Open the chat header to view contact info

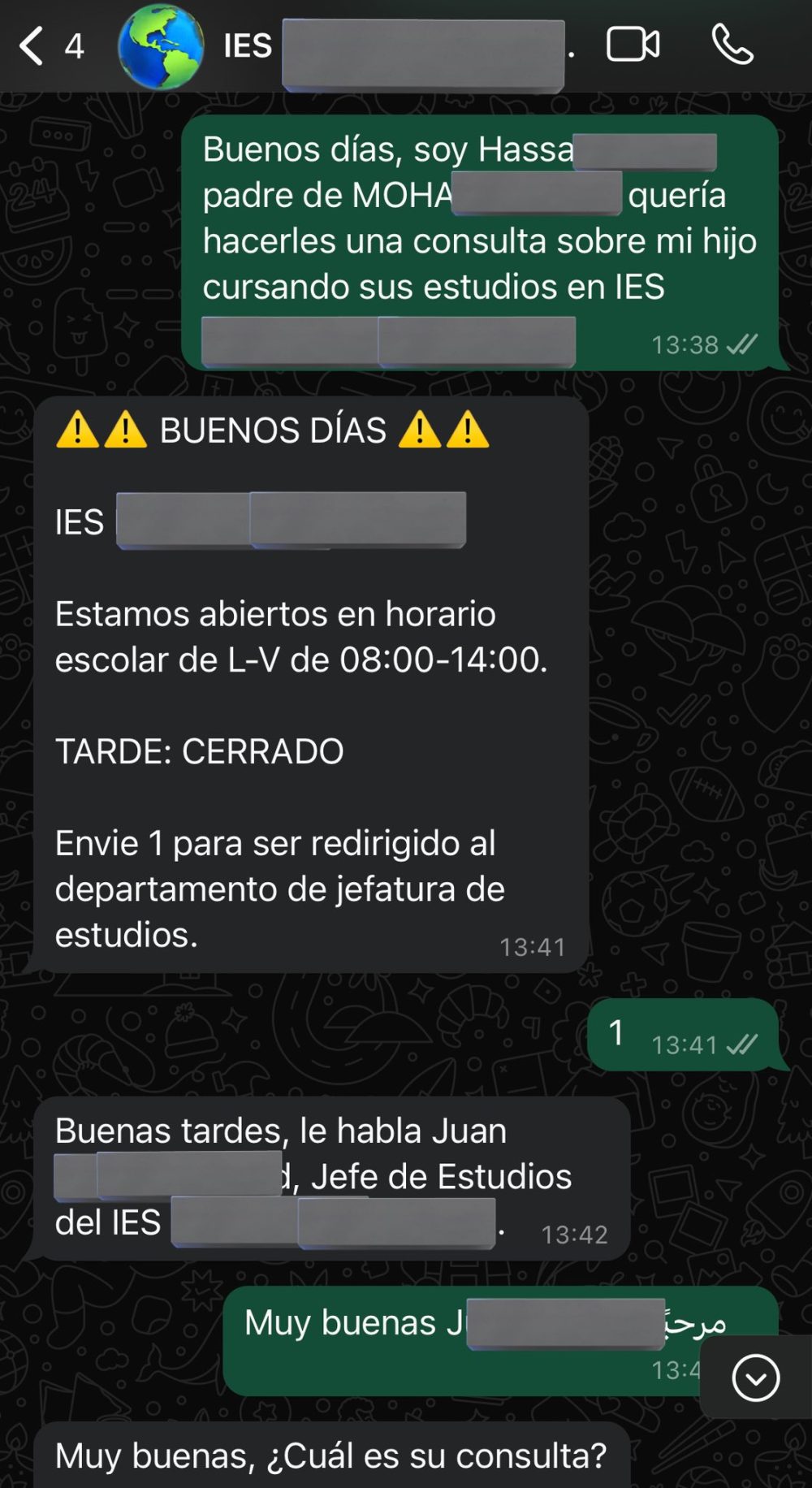(365, 45)
